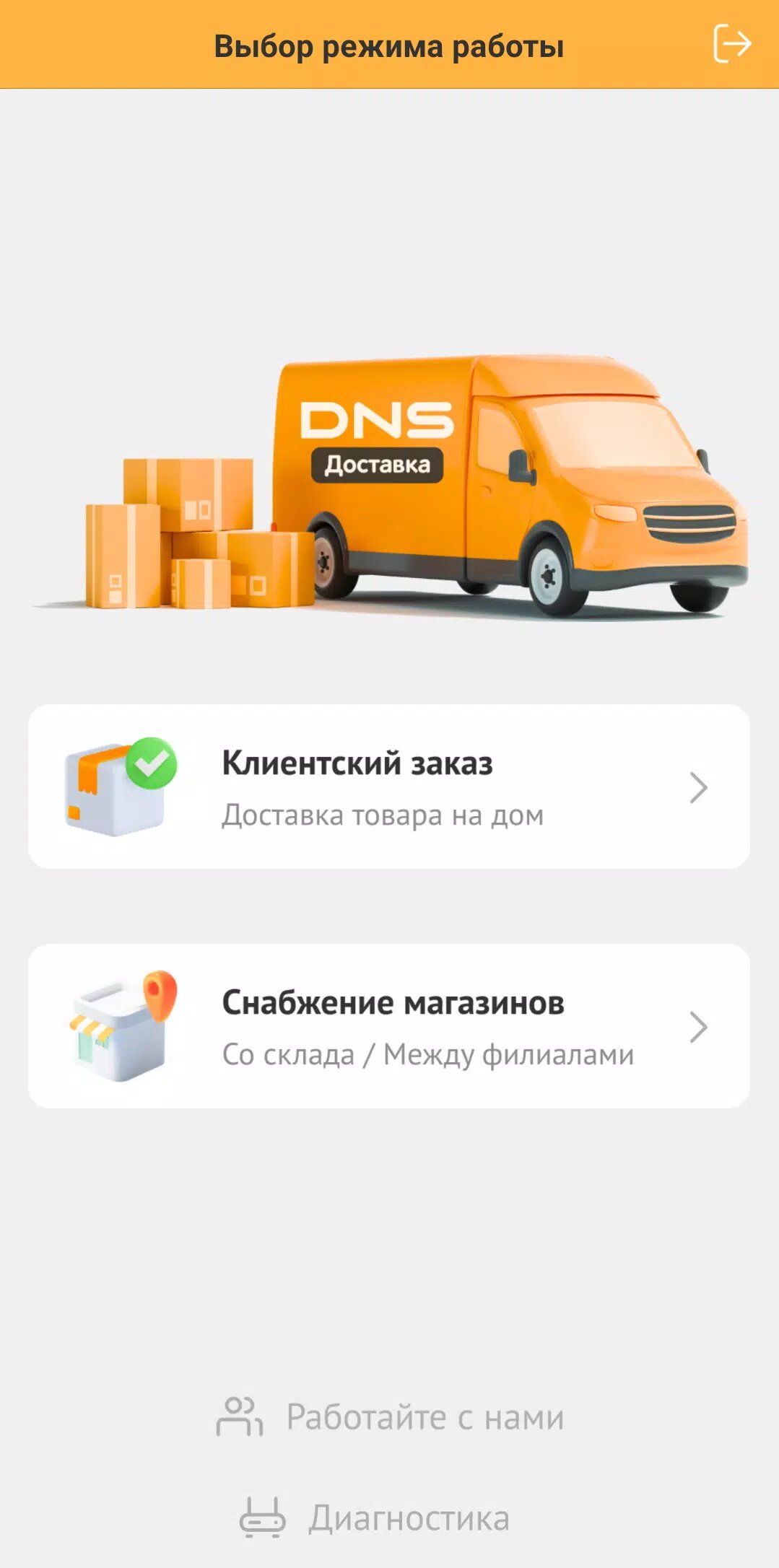The height and width of the screenshot is (1568, 779).
Task: Tap the logout icon in header
Action: point(731,44)
